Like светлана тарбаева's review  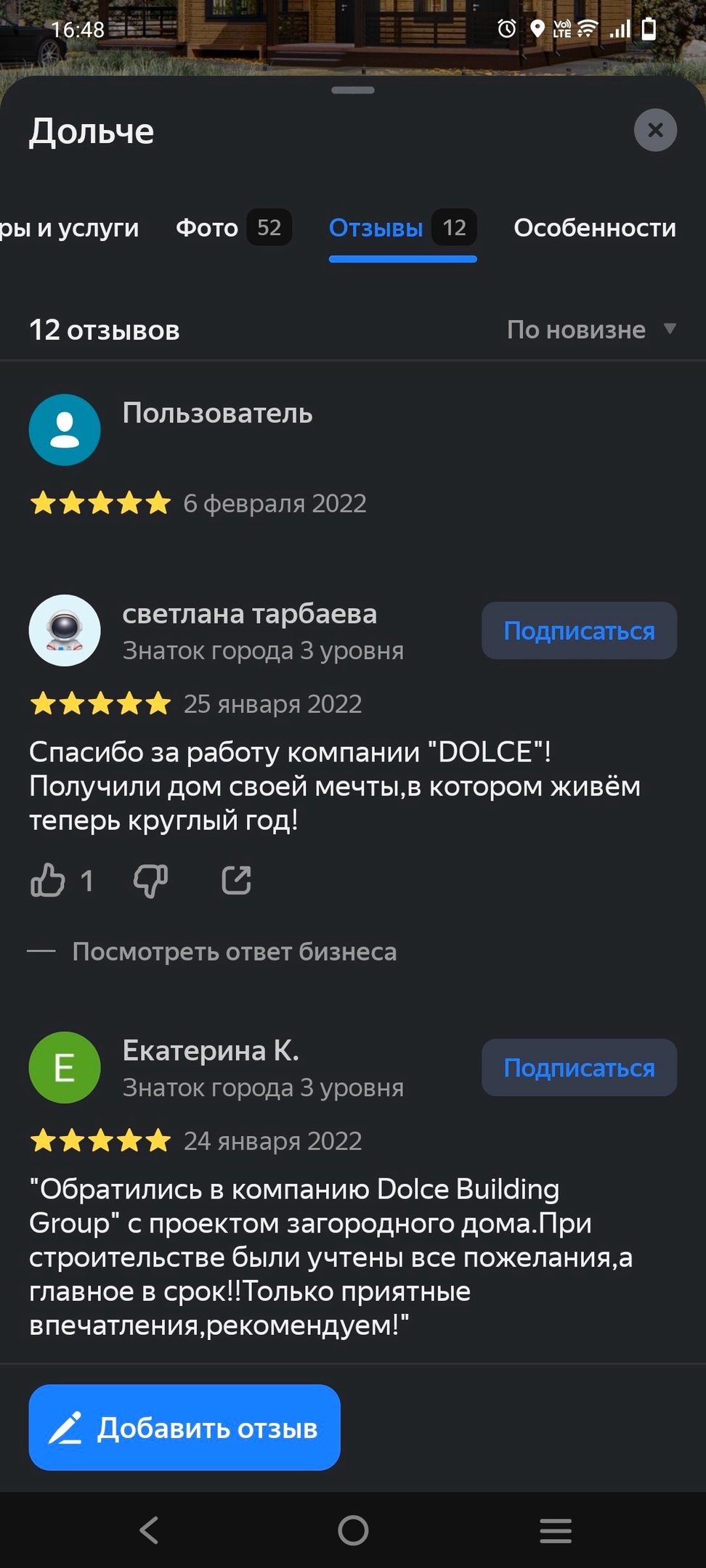pos(49,881)
